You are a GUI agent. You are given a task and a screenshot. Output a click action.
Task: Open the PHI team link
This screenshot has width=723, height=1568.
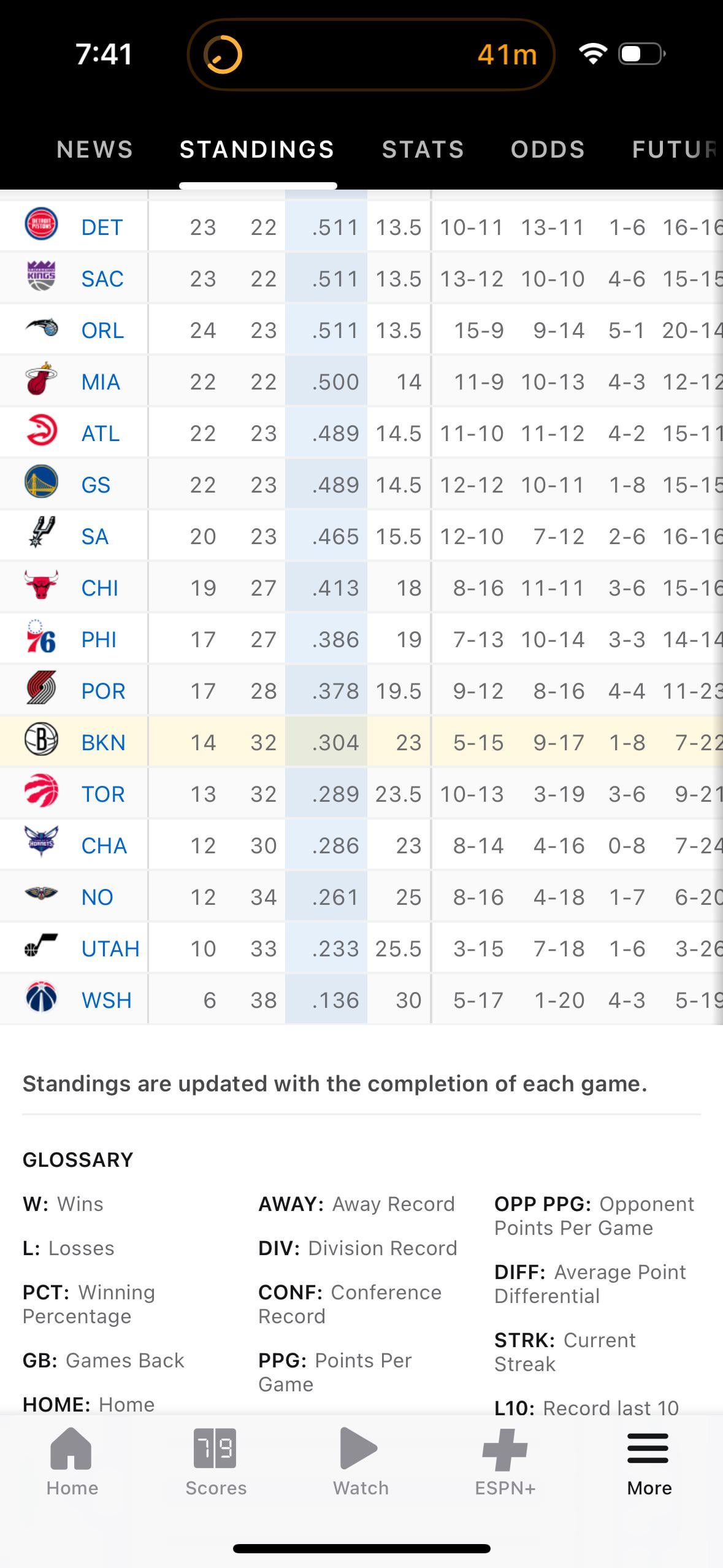[98, 640]
